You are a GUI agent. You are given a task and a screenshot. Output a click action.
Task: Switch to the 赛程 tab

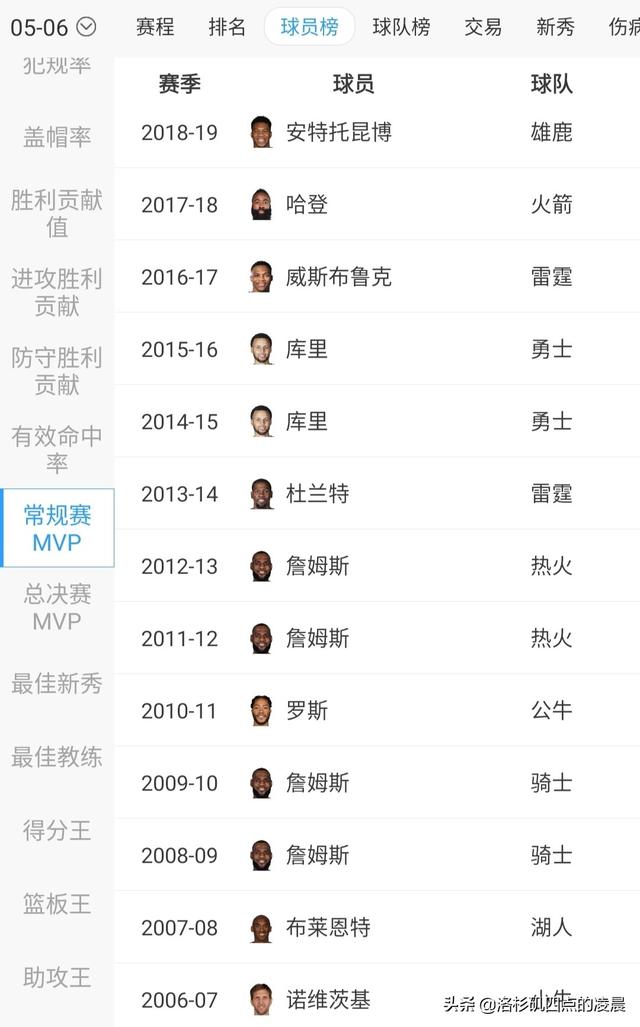[x=155, y=27]
